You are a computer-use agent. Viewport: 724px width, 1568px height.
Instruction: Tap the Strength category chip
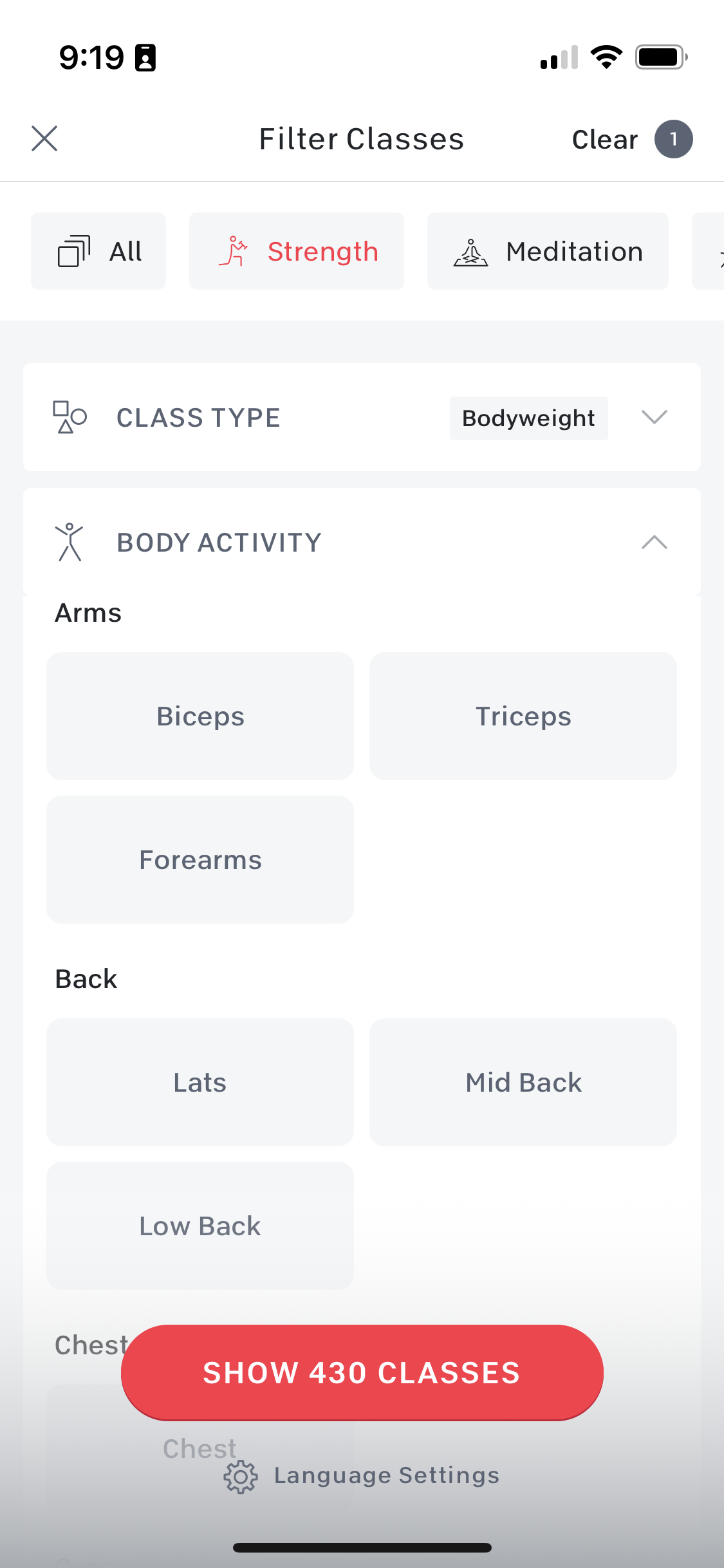pos(297,251)
